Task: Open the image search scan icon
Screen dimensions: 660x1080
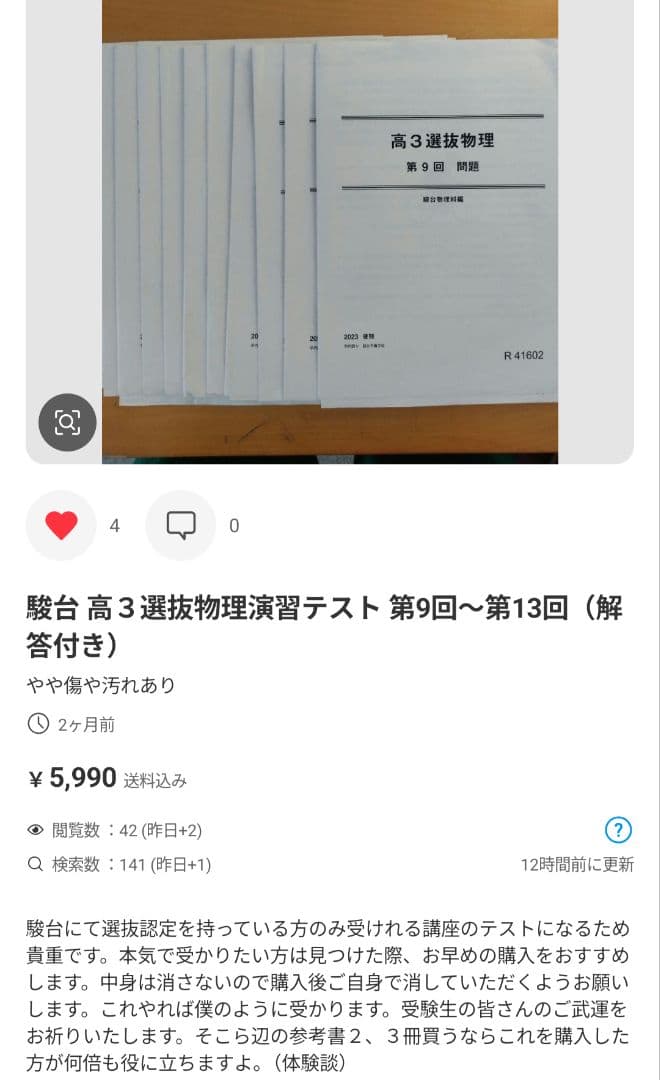Action: click(x=67, y=423)
